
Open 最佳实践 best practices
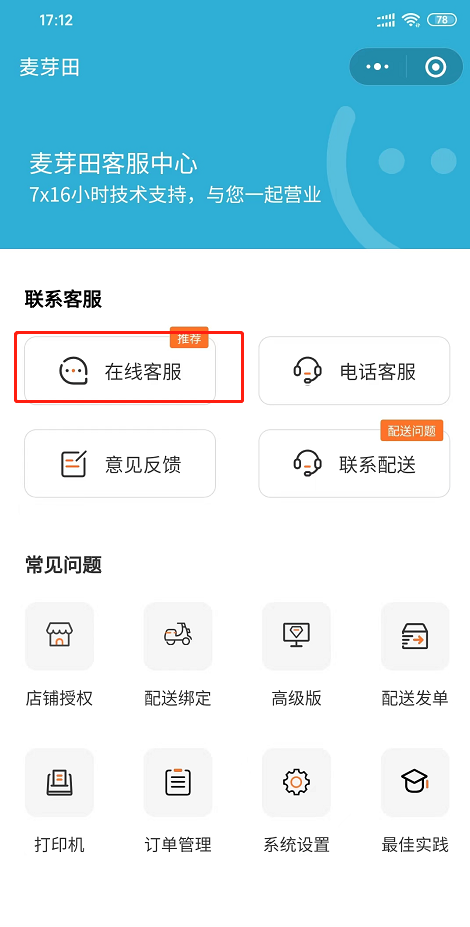click(415, 800)
